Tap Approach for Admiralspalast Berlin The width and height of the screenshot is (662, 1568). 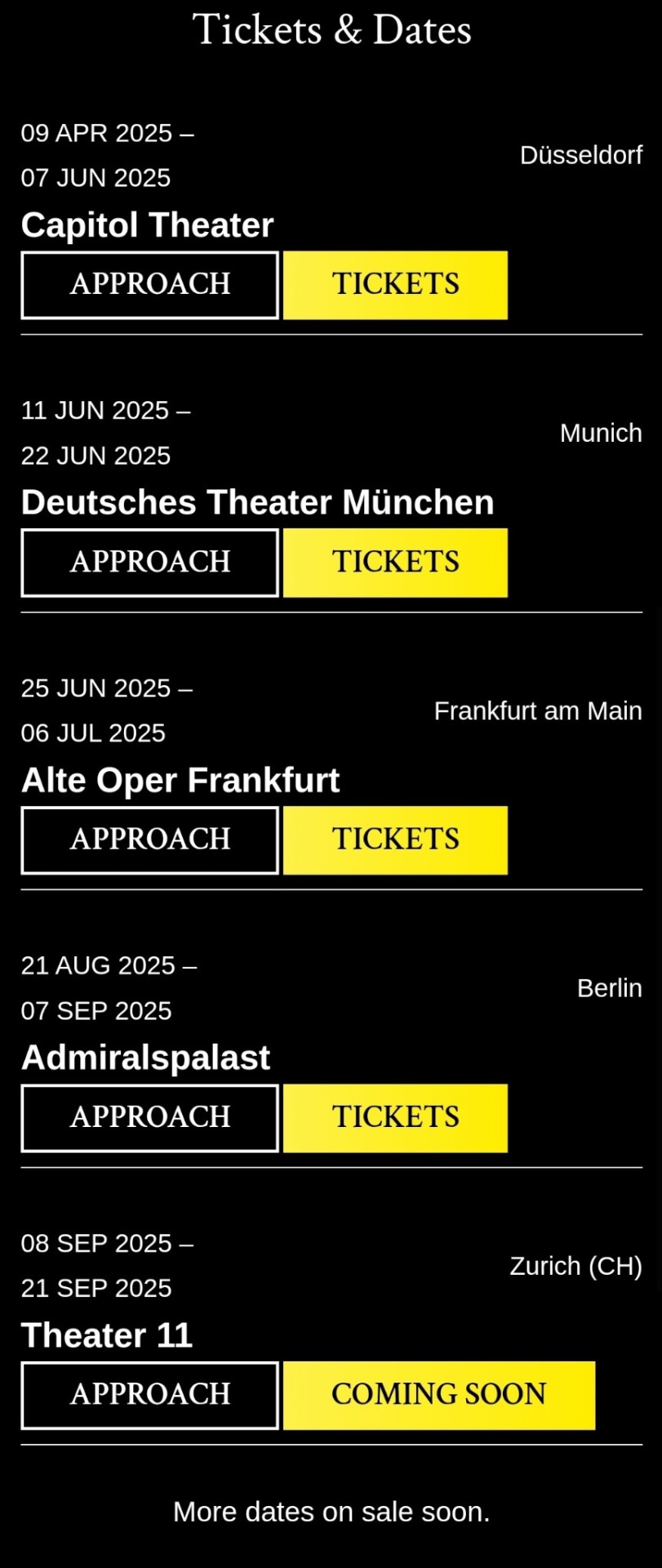point(150,1118)
